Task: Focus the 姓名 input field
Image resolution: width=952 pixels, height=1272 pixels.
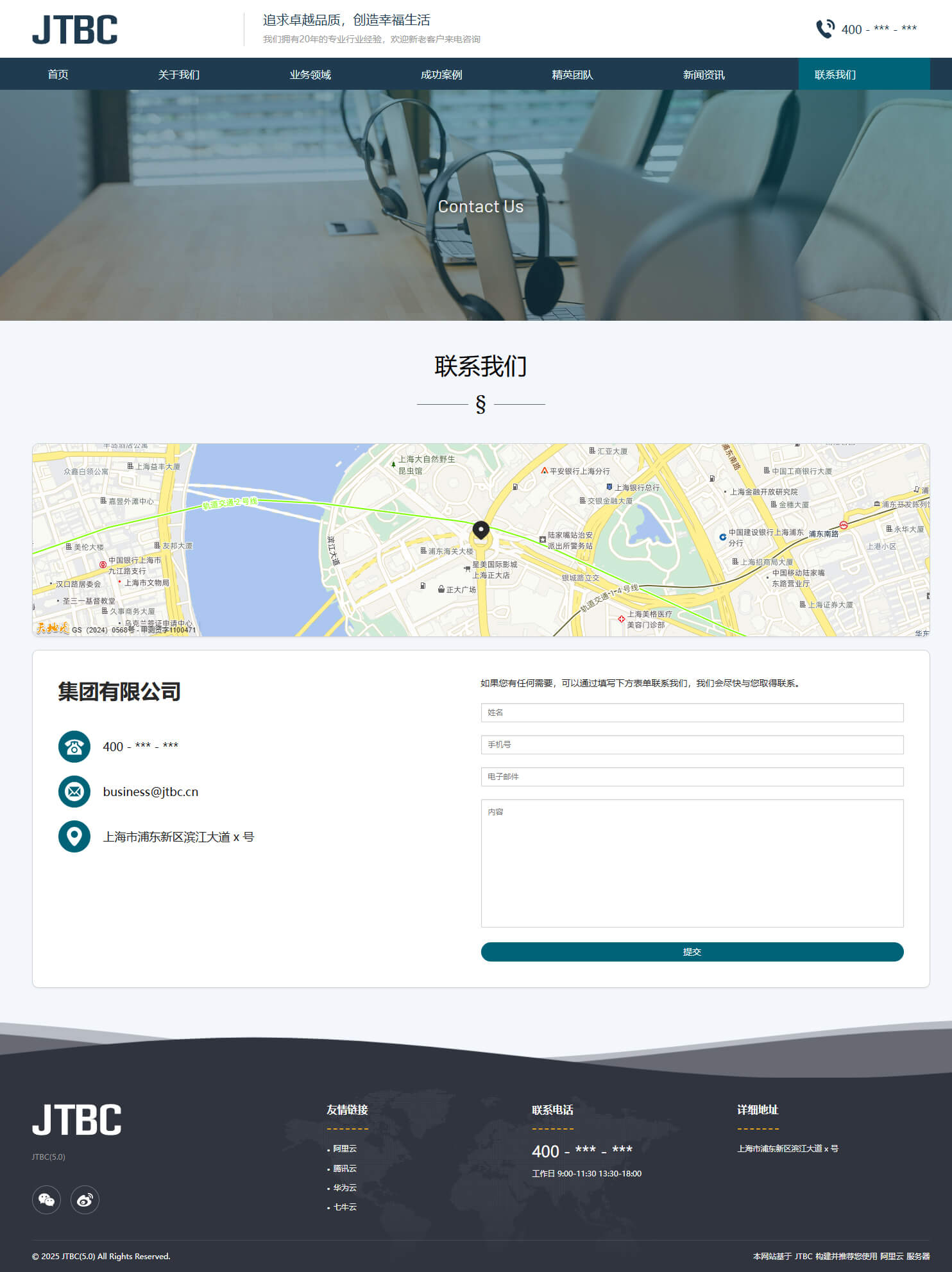Action: pos(692,713)
